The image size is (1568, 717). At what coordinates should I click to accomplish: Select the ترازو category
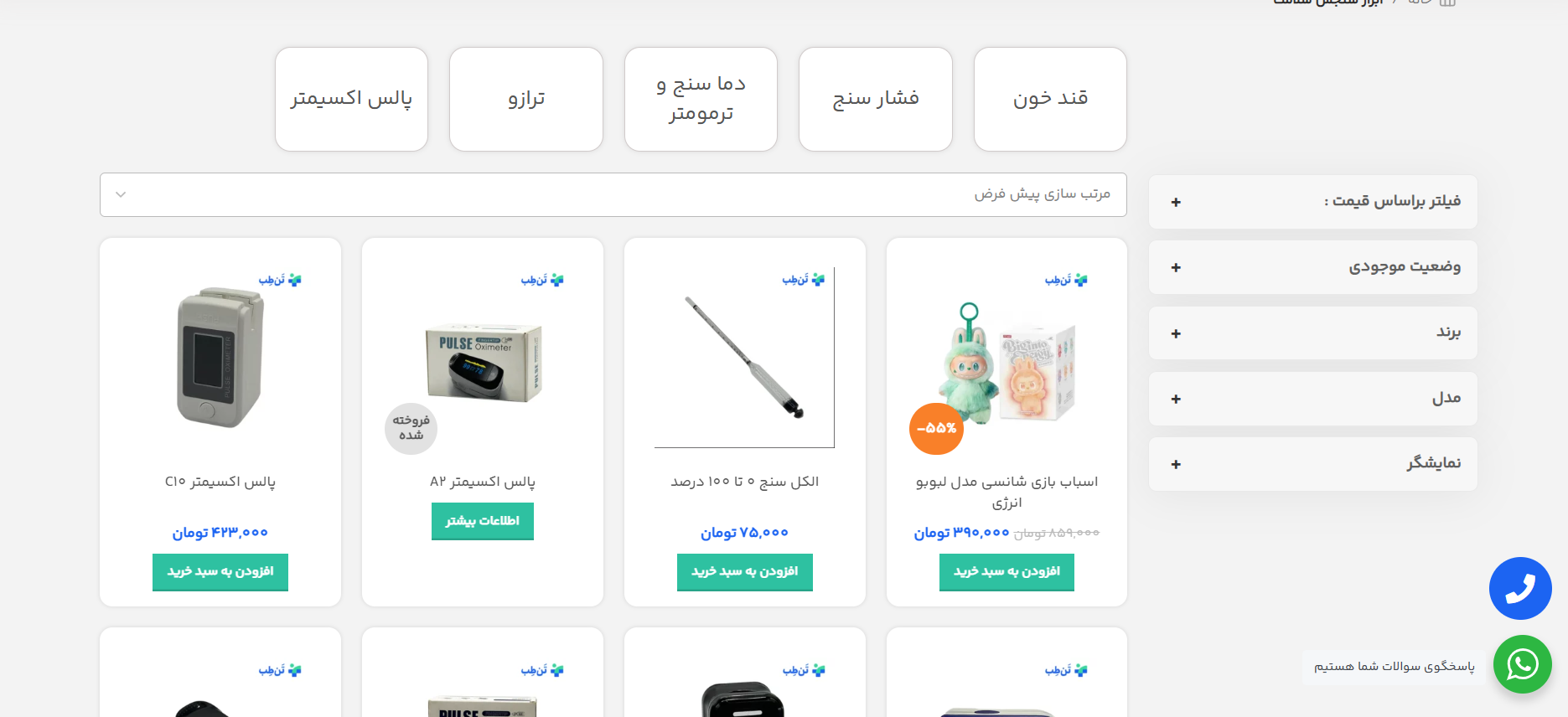pos(525,99)
